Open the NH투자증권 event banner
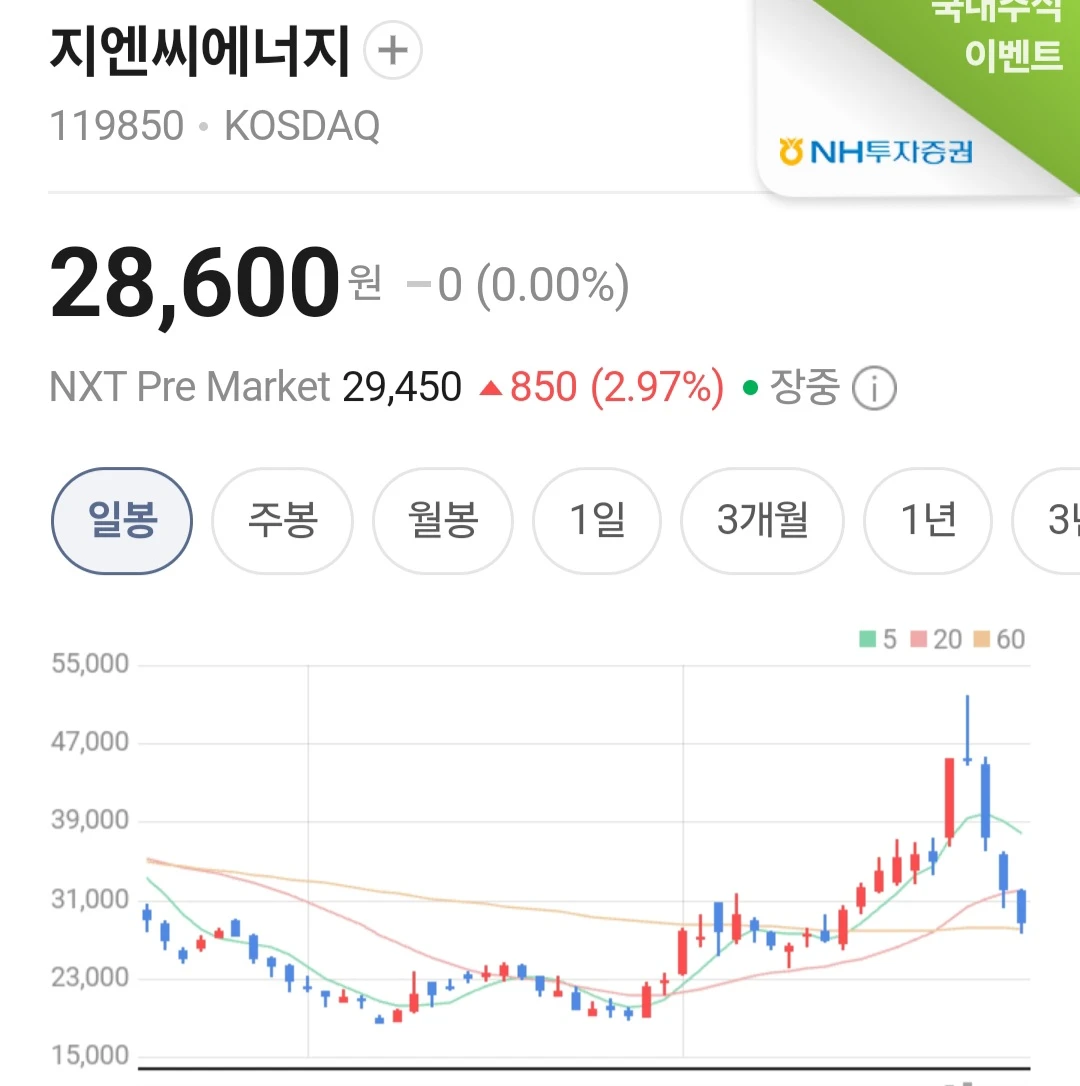 [918, 98]
